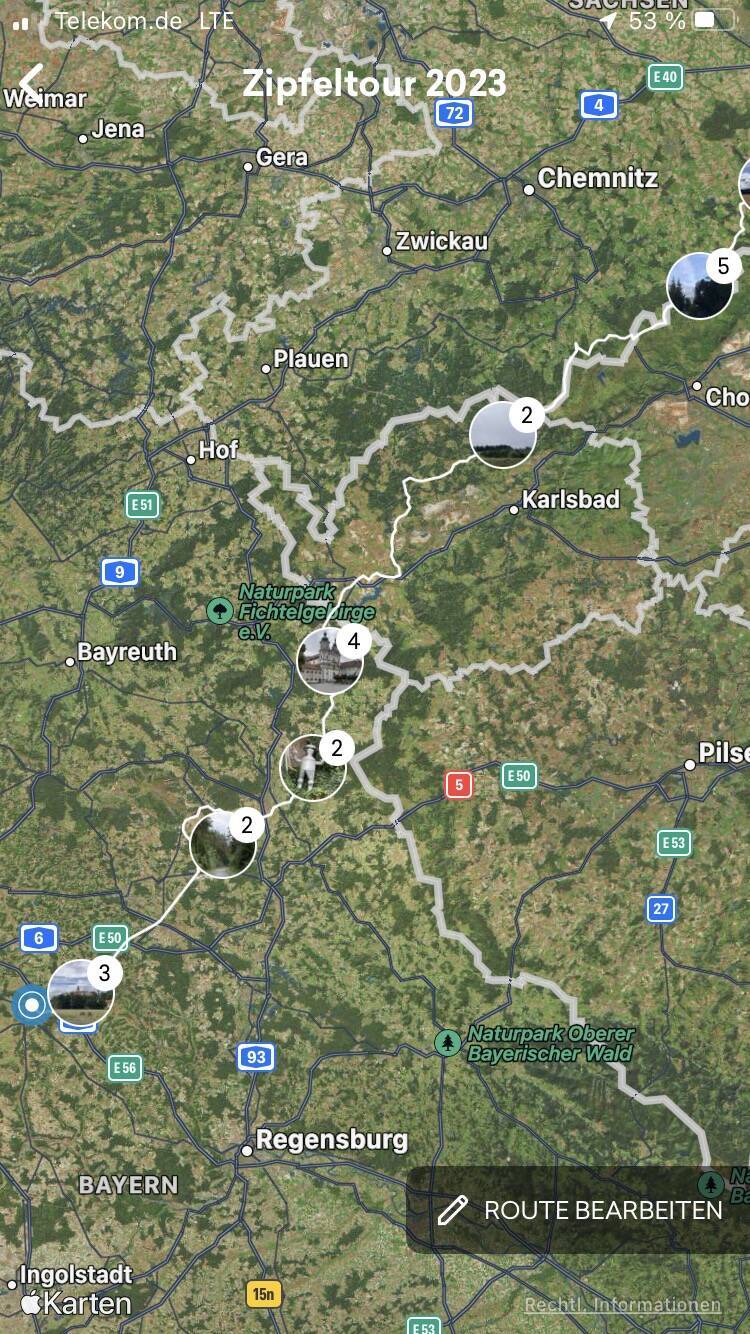Open the Rechtl. Informationen link
This screenshot has height=1334, width=750.
point(622,1304)
